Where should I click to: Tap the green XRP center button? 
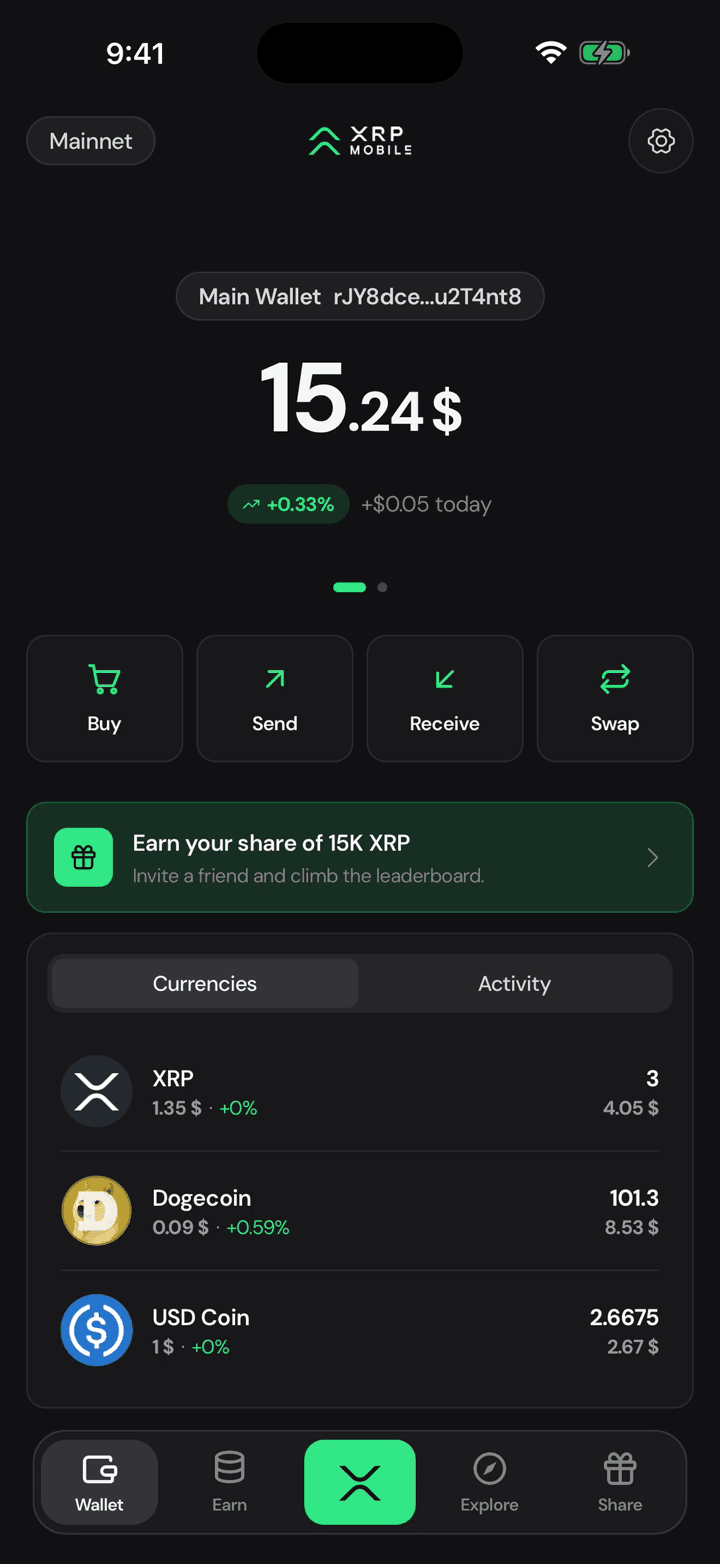coord(360,1482)
